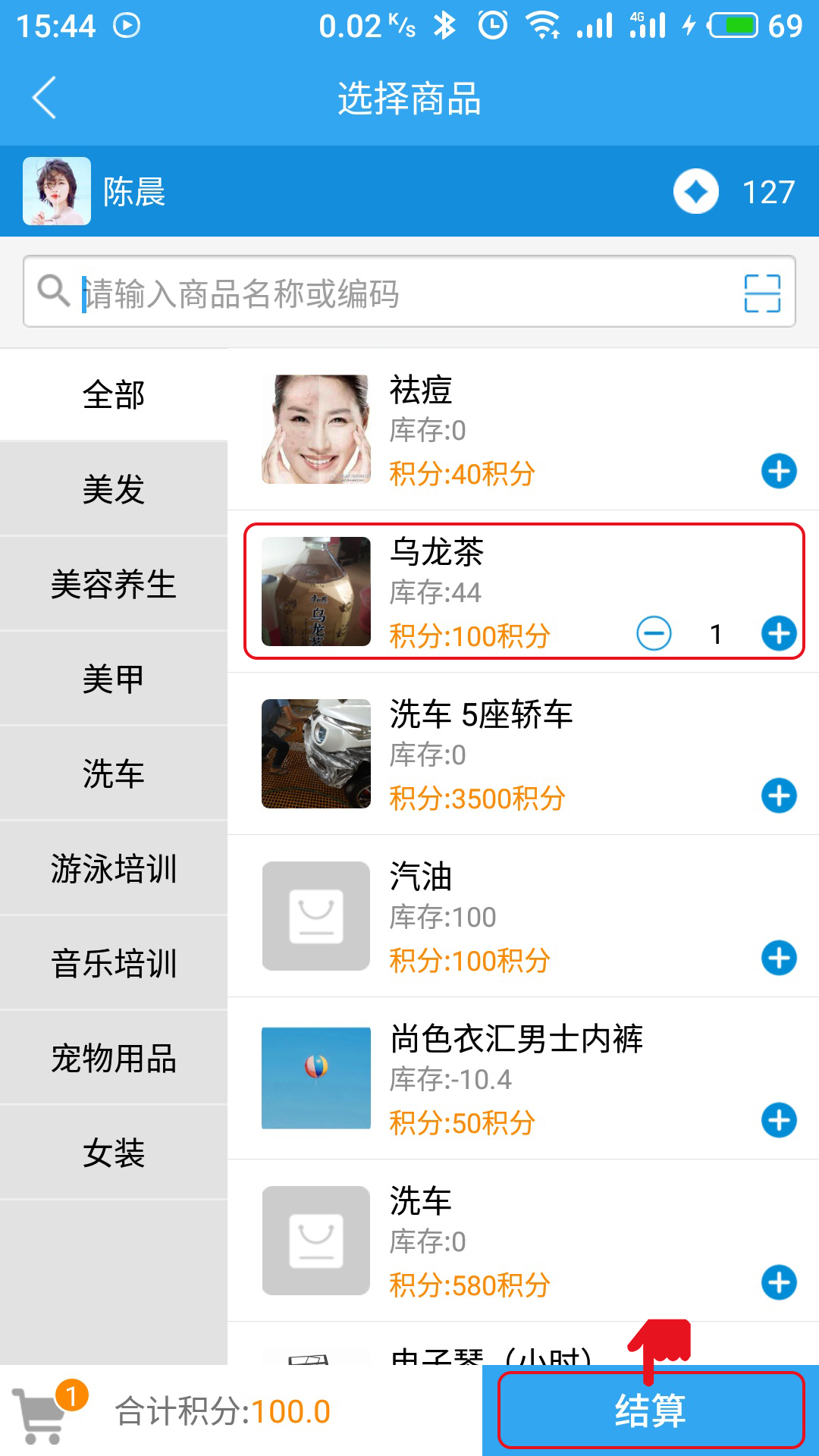
Task: Switch to 宠物用品 category
Action: pyautogui.click(x=114, y=1058)
